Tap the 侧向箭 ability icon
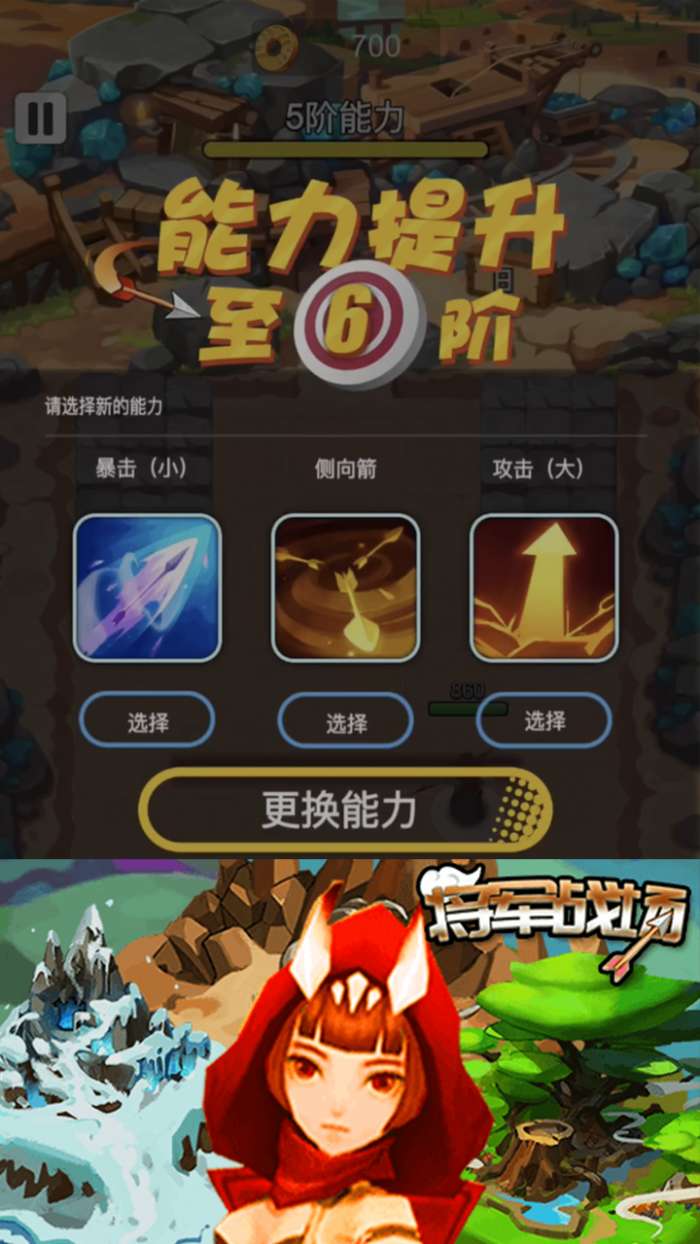700x1244 pixels. coord(345,588)
